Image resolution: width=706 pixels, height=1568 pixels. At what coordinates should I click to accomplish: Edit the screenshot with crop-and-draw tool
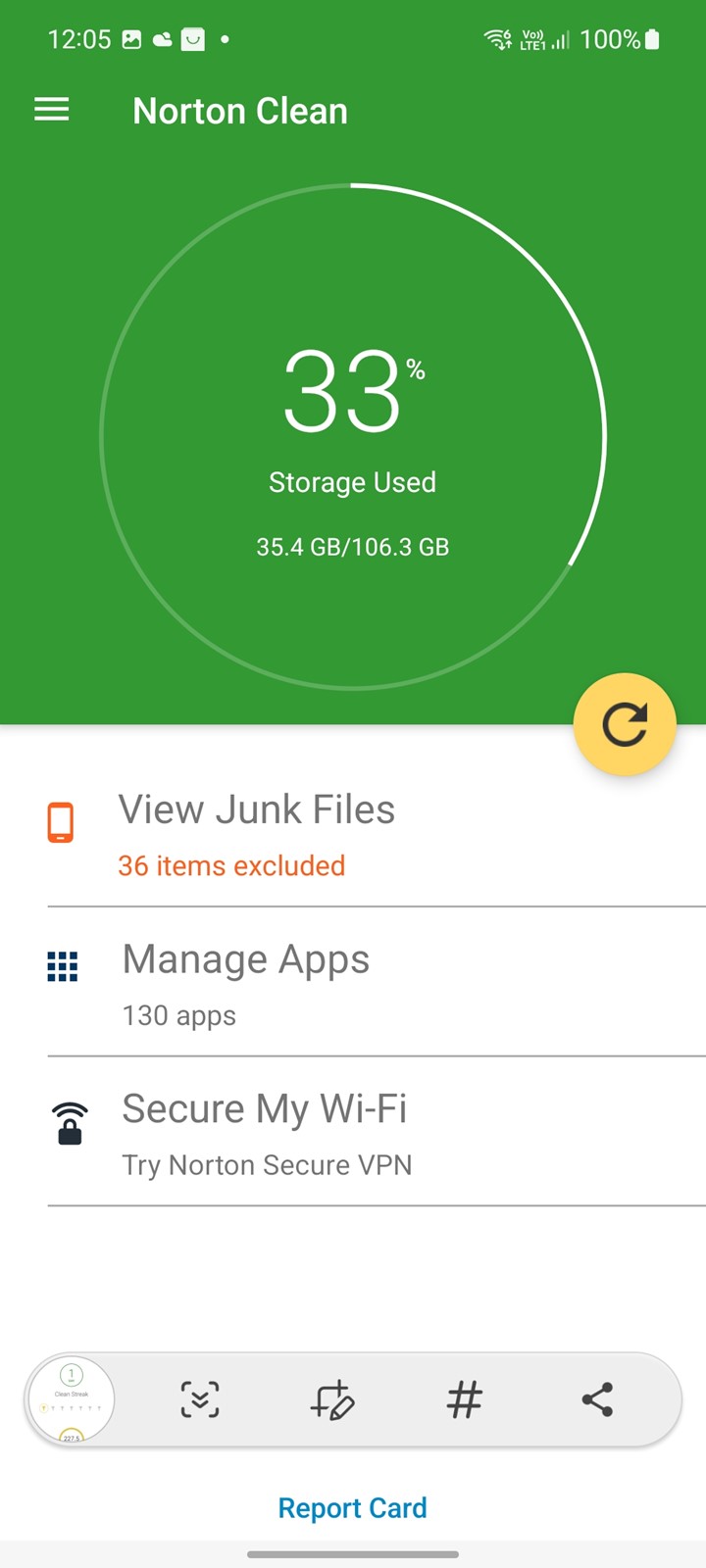(x=331, y=1399)
